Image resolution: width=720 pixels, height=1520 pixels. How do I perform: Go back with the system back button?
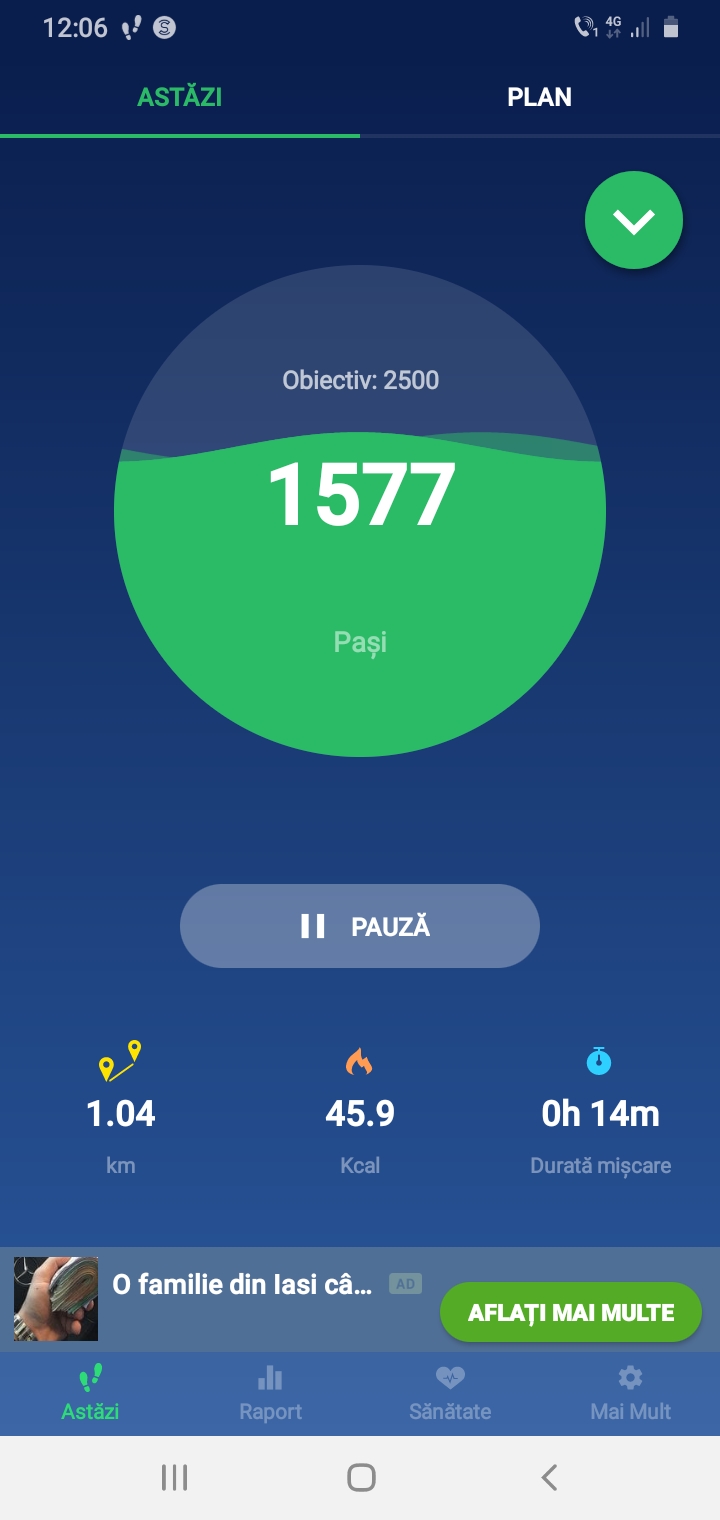548,1477
